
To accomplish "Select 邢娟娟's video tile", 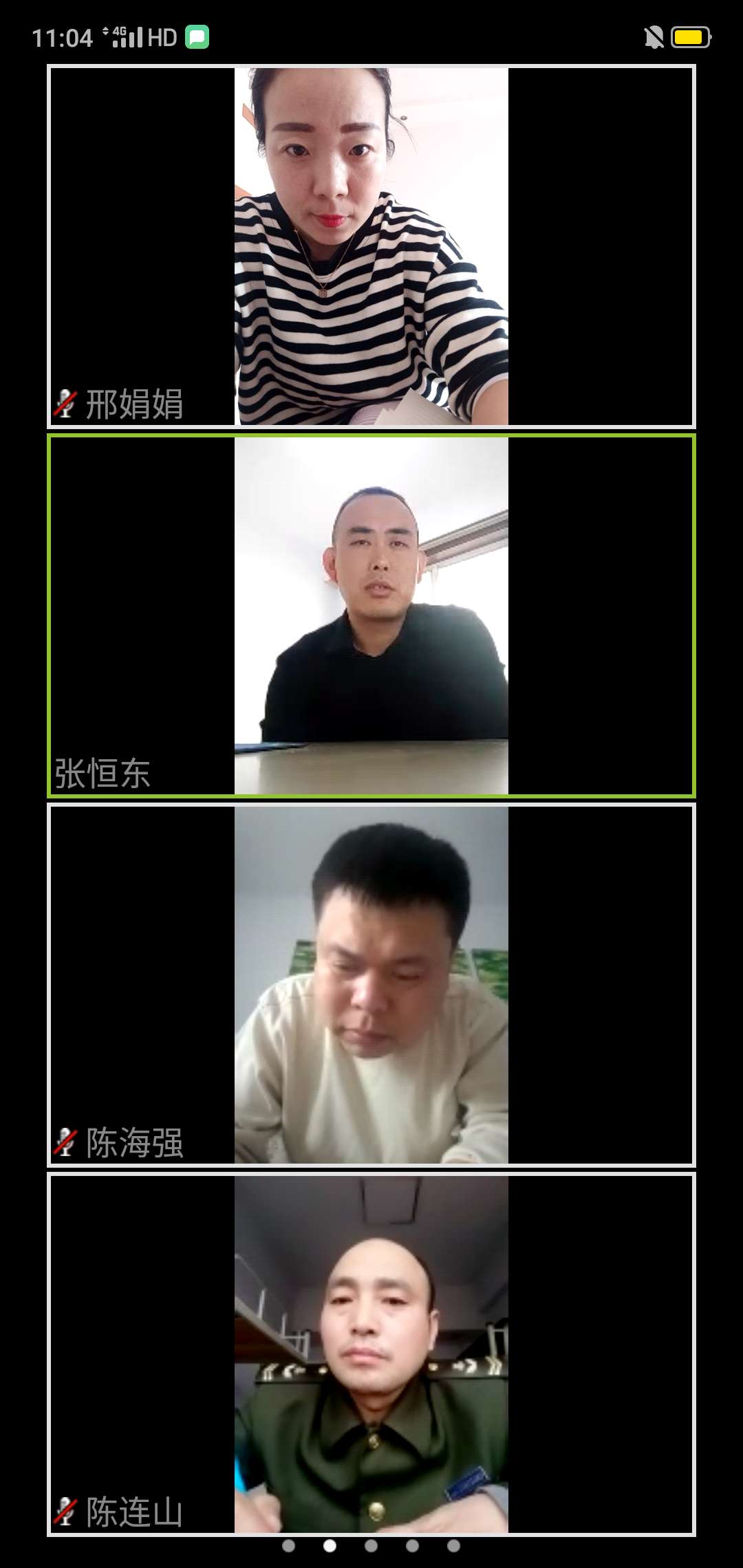I will click(371, 246).
